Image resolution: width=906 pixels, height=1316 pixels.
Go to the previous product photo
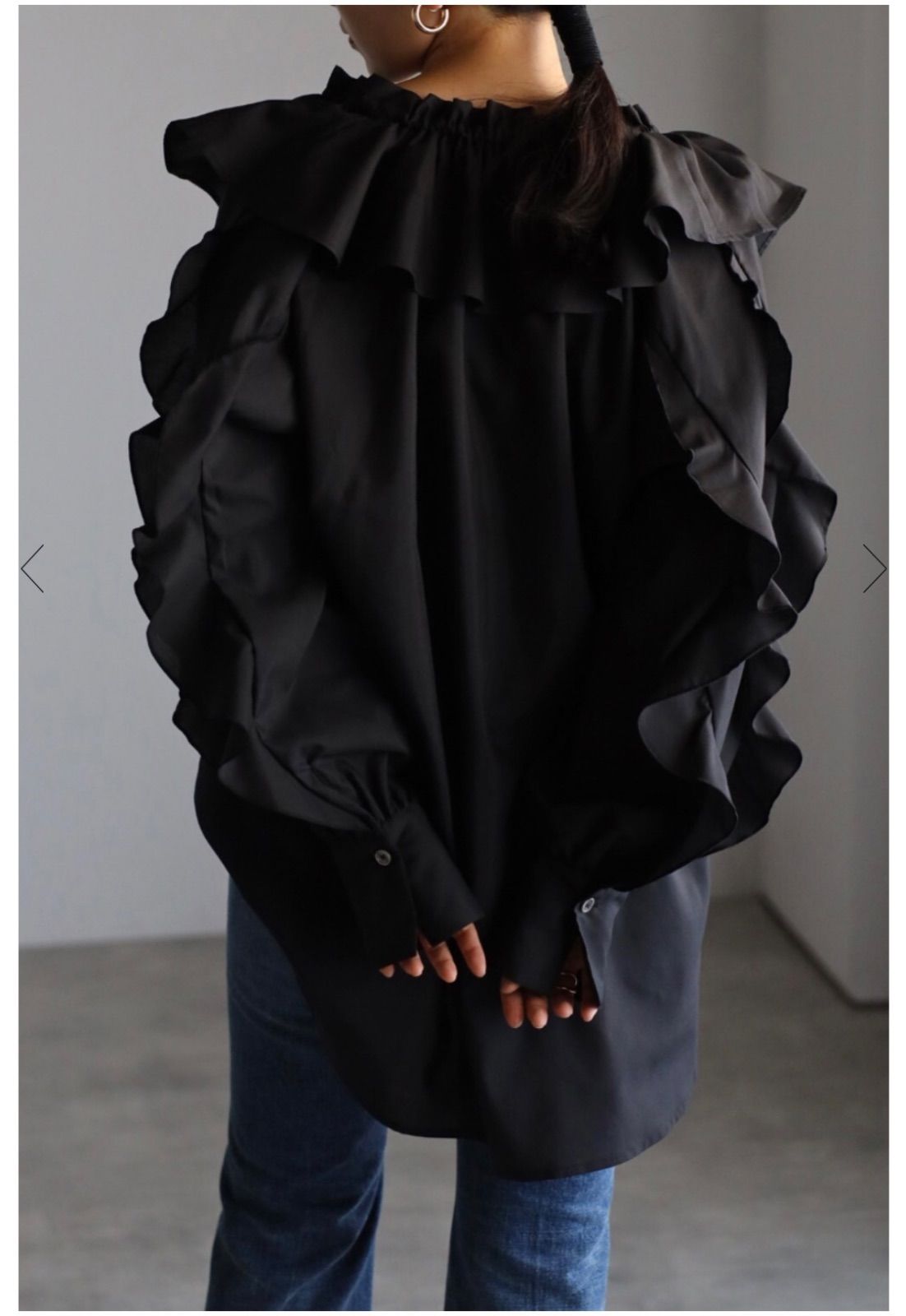click(x=32, y=568)
